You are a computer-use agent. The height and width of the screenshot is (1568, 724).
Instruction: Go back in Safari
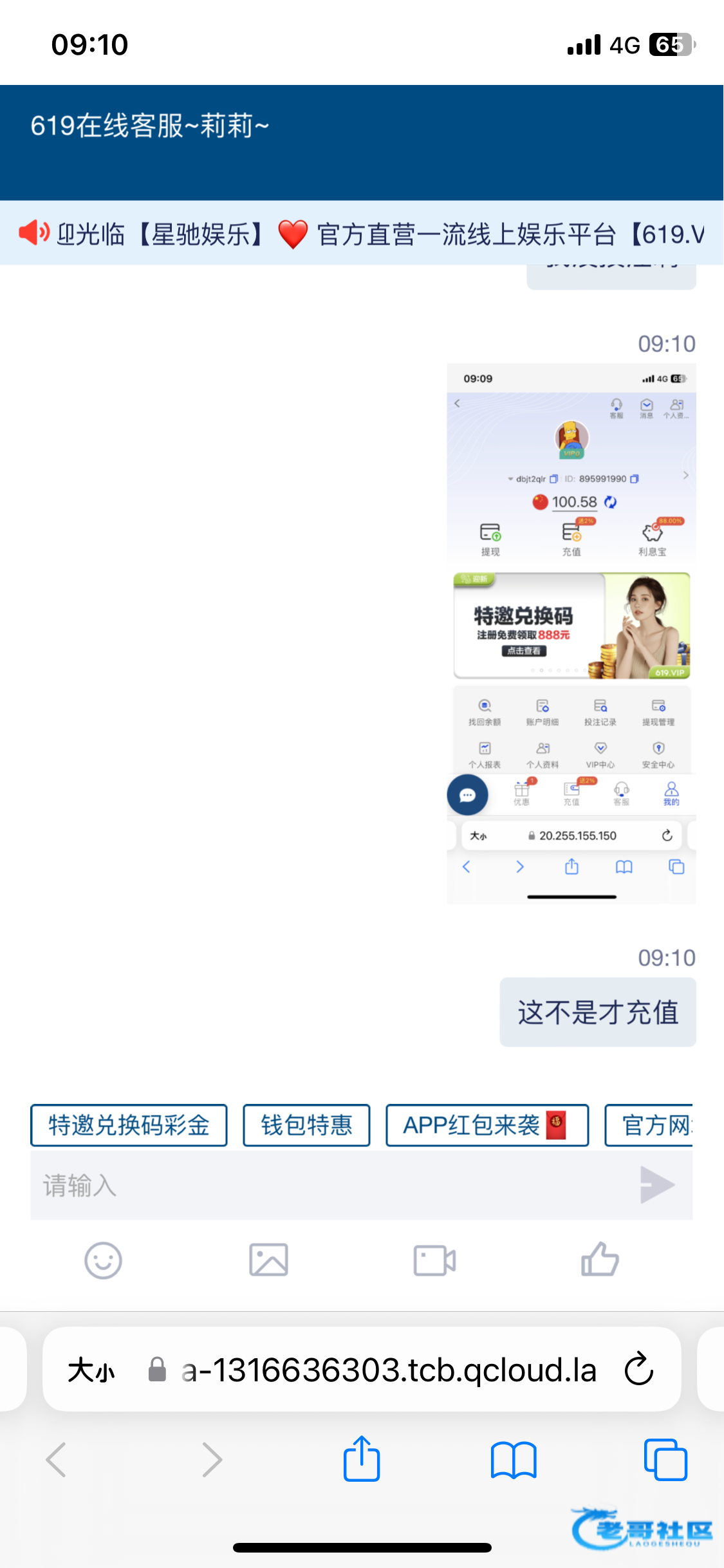point(57,1459)
